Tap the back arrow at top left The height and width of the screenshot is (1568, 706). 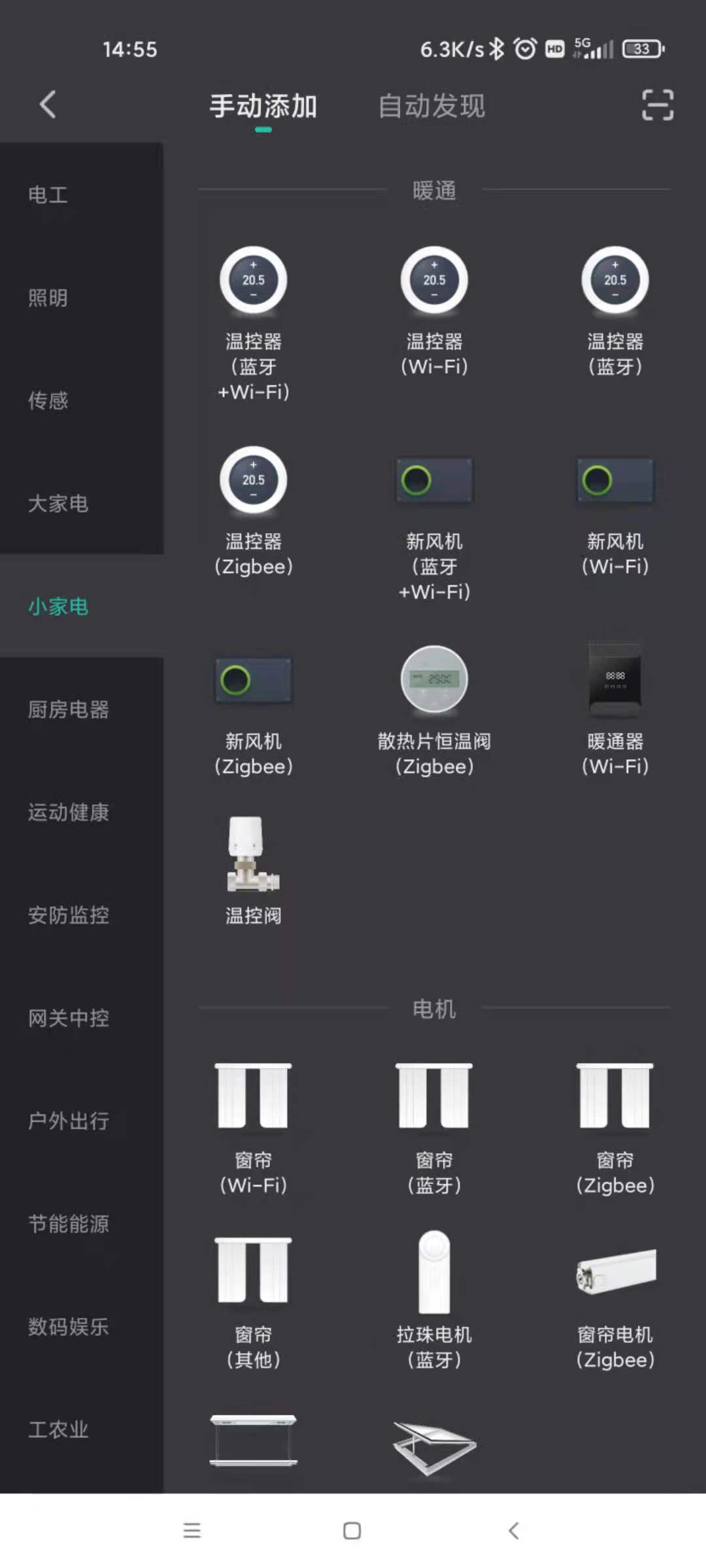(46, 103)
